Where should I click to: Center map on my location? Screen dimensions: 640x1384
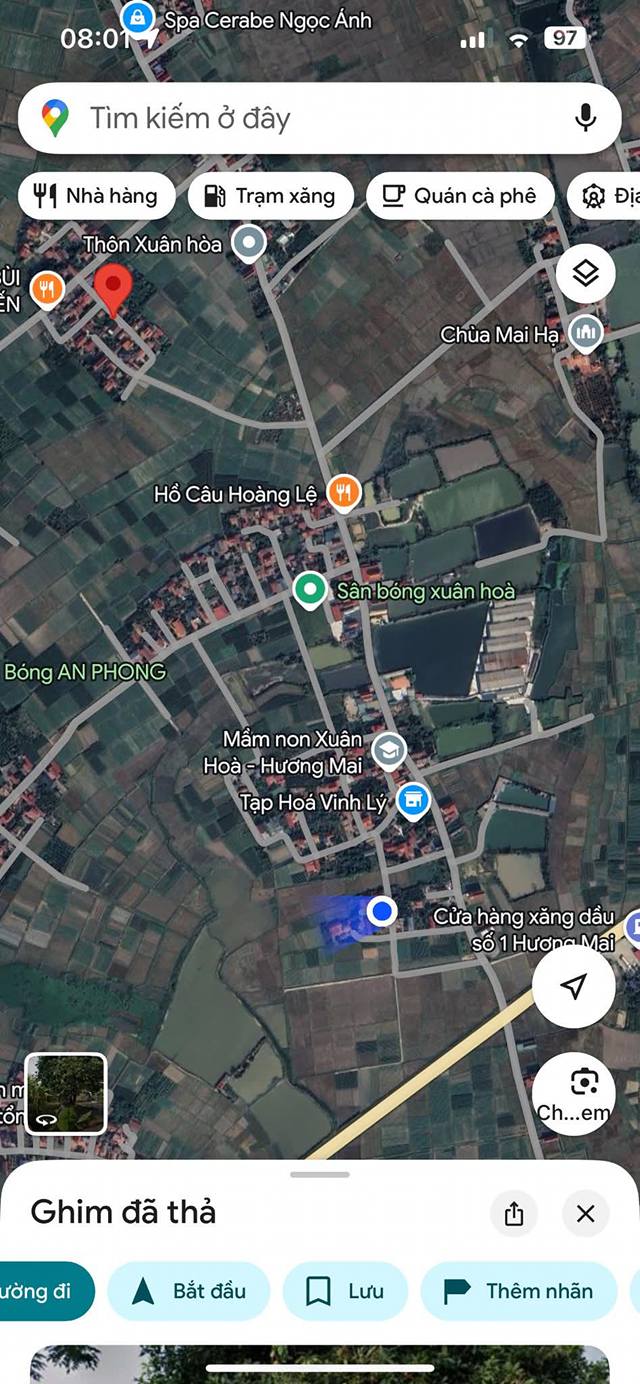tap(574, 987)
